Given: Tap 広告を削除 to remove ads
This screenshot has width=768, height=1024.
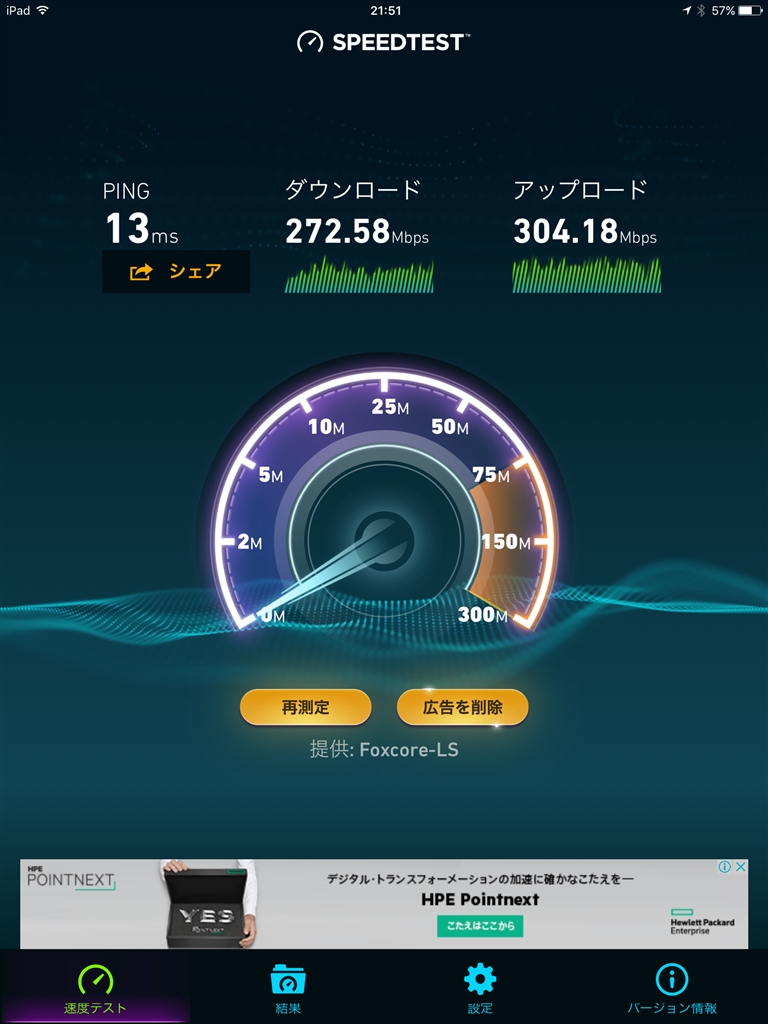Looking at the screenshot, I should click(462, 707).
